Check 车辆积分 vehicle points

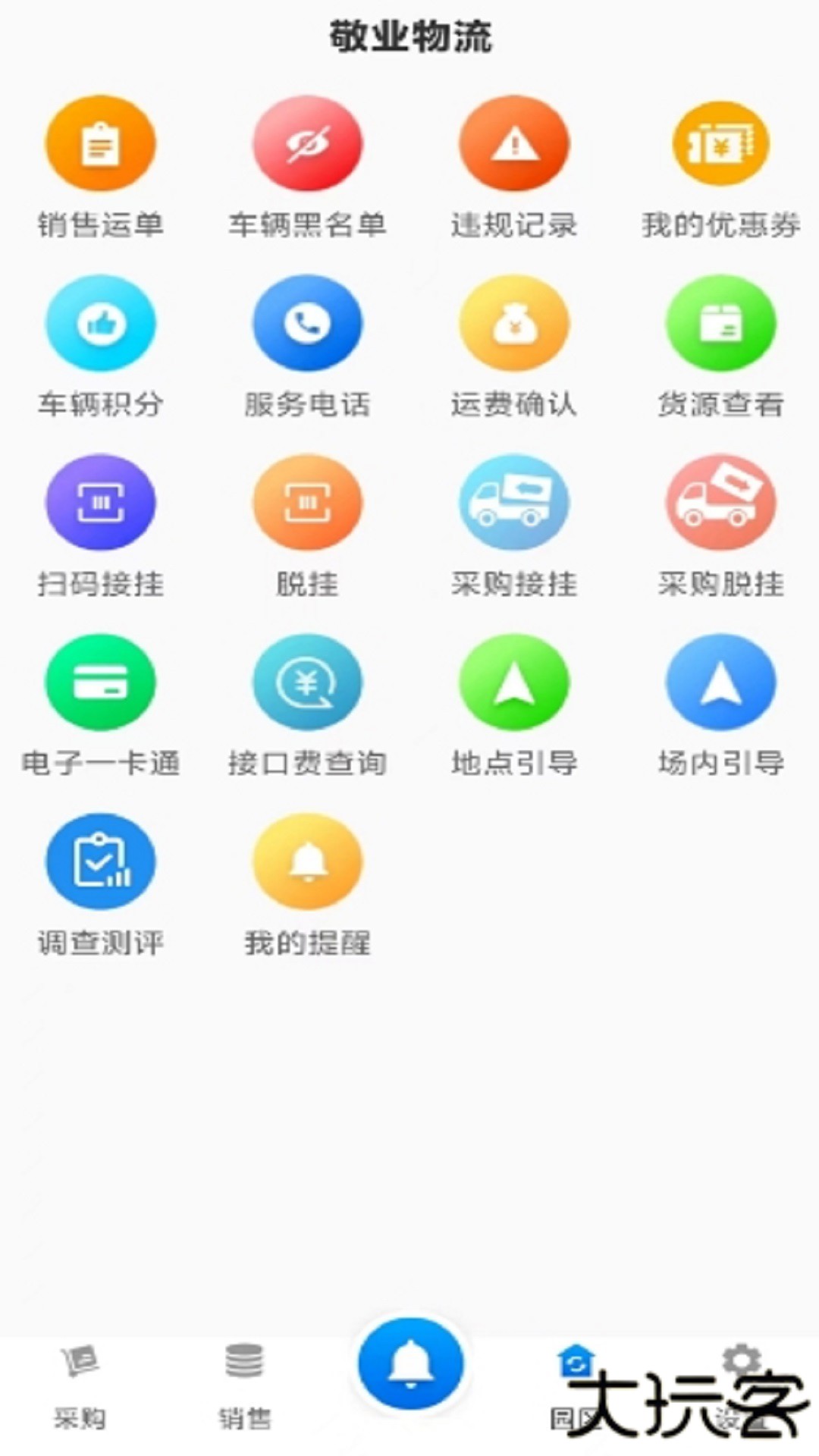click(x=101, y=323)
